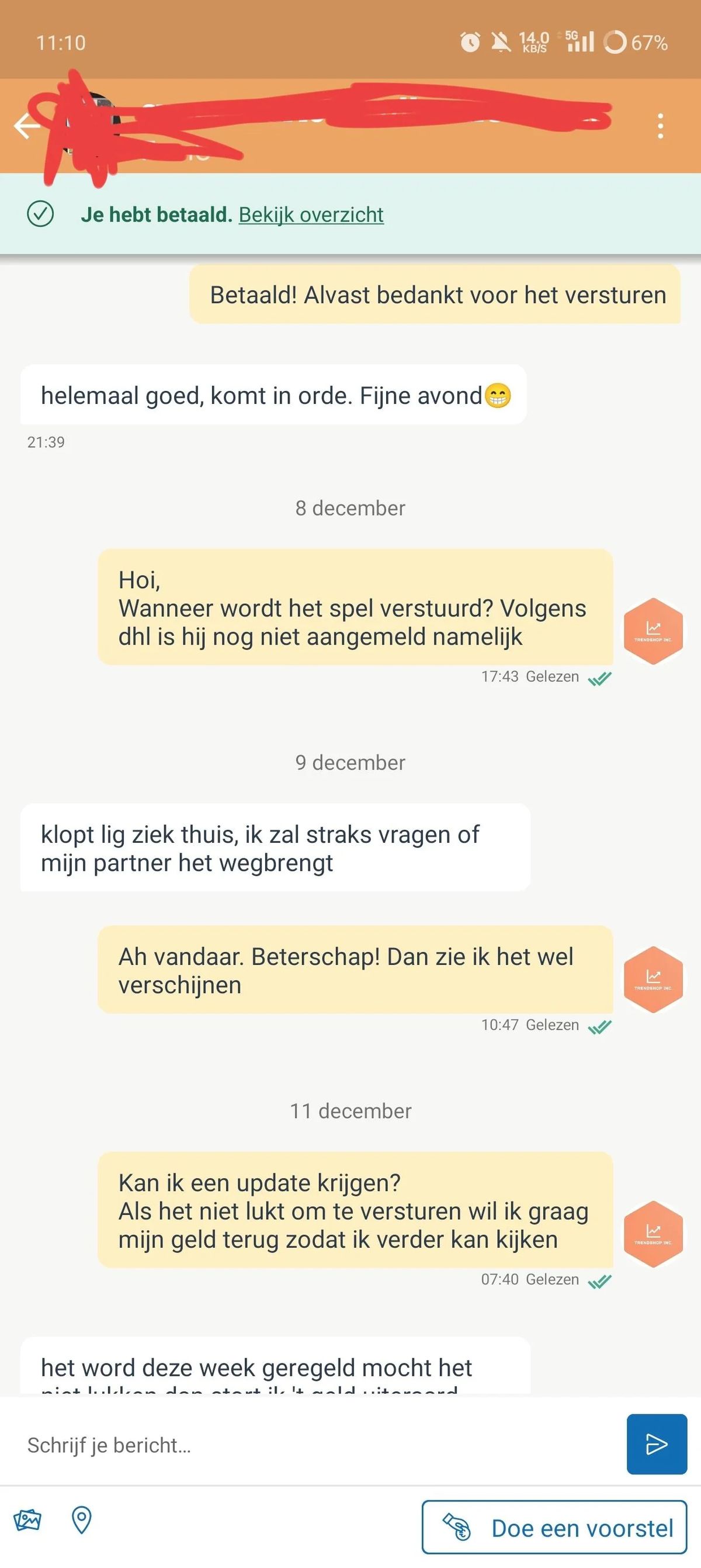Image resolution: width=701 pixels, height=1568 pixels.
Task: Open the Bekijk overzicht link
Action: 311,215
